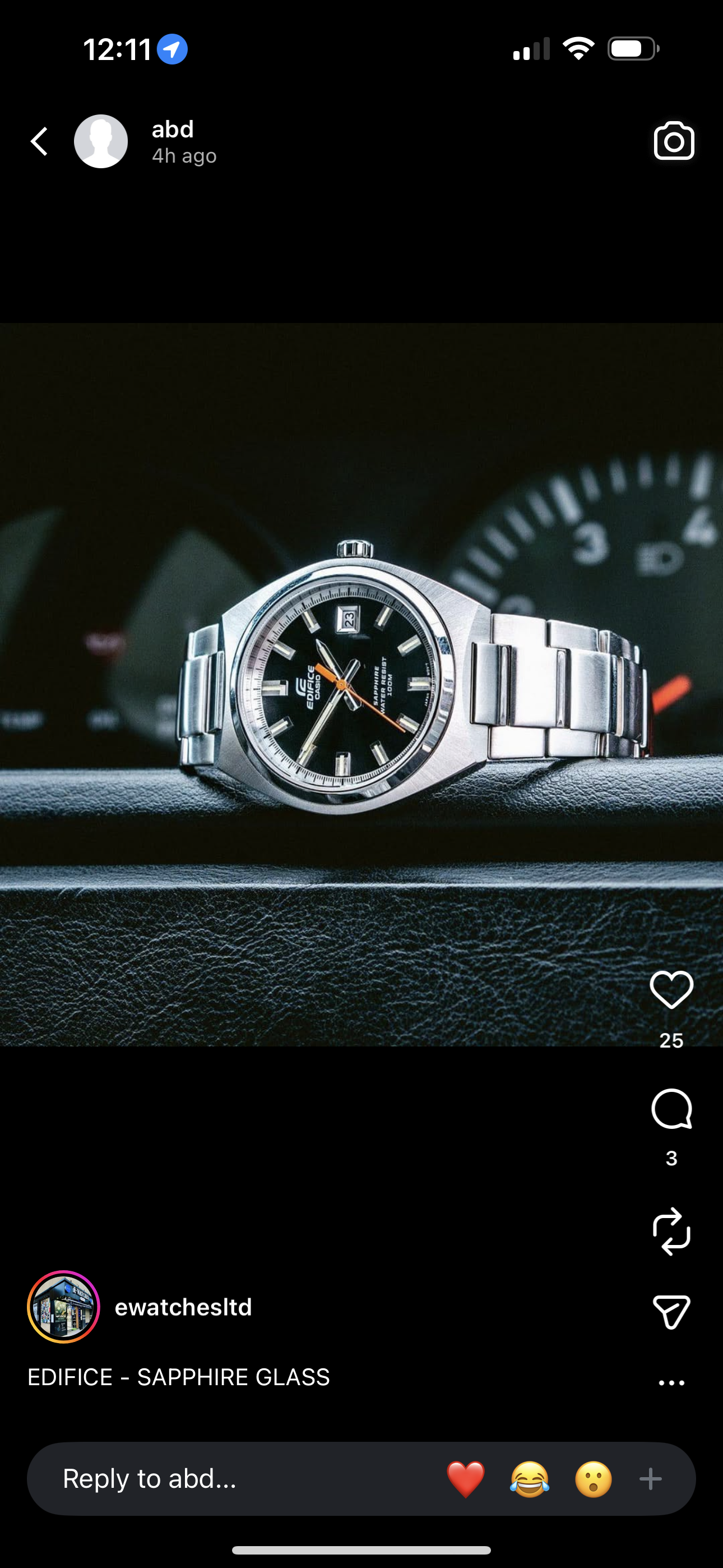723x1568 pixels.
Task: Open the camera to share a story
Action: (x=673, y=140)
